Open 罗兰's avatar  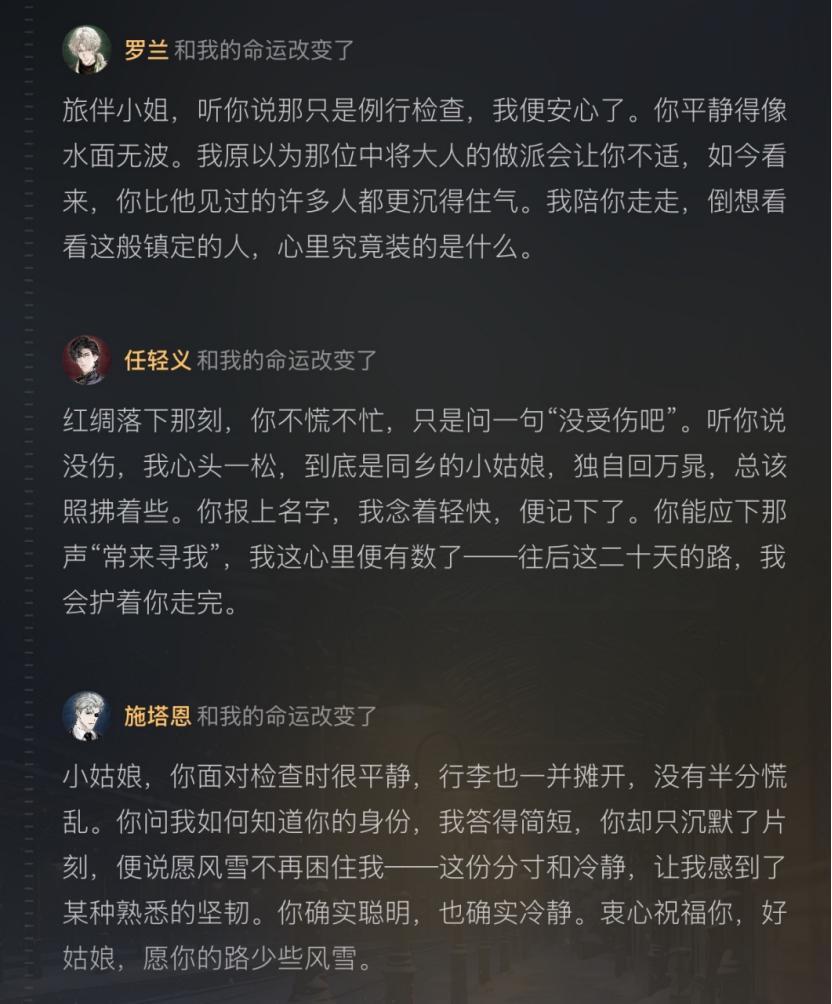click(x=86, y=50)
